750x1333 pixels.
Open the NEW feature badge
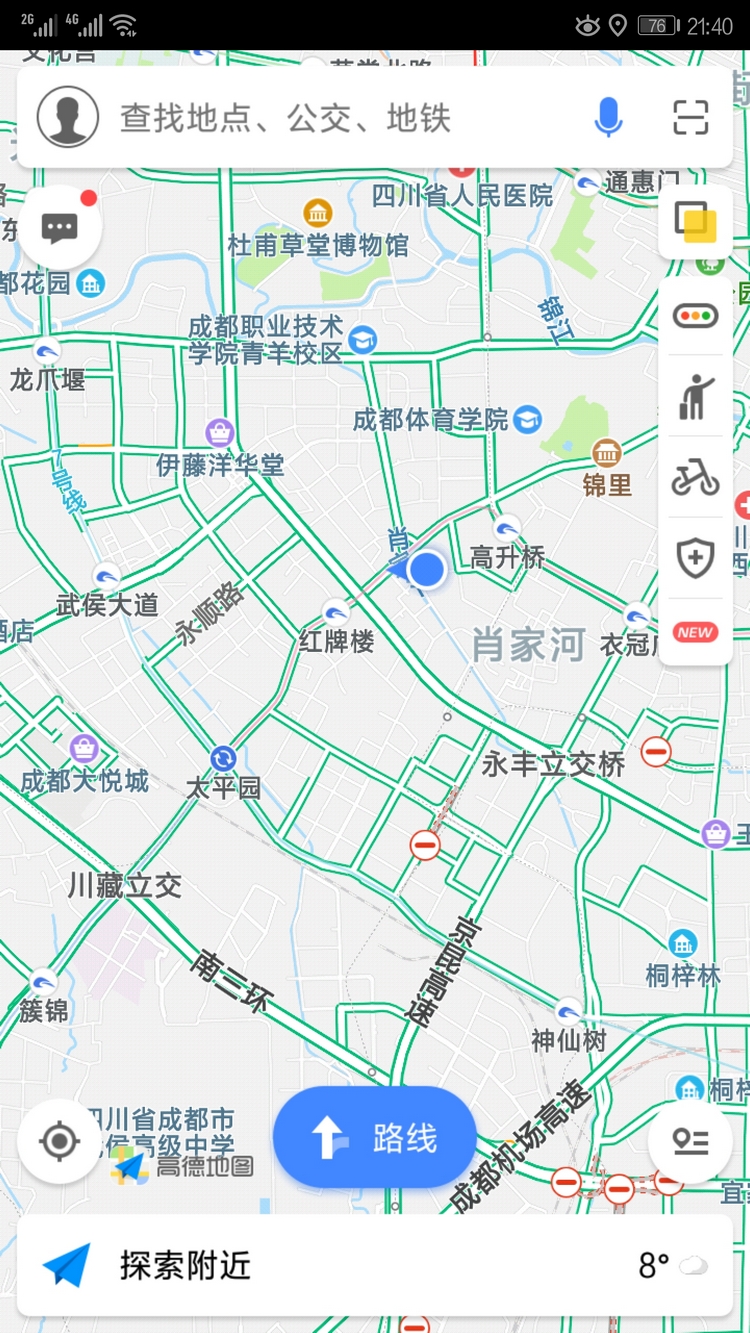pos(695,632)
